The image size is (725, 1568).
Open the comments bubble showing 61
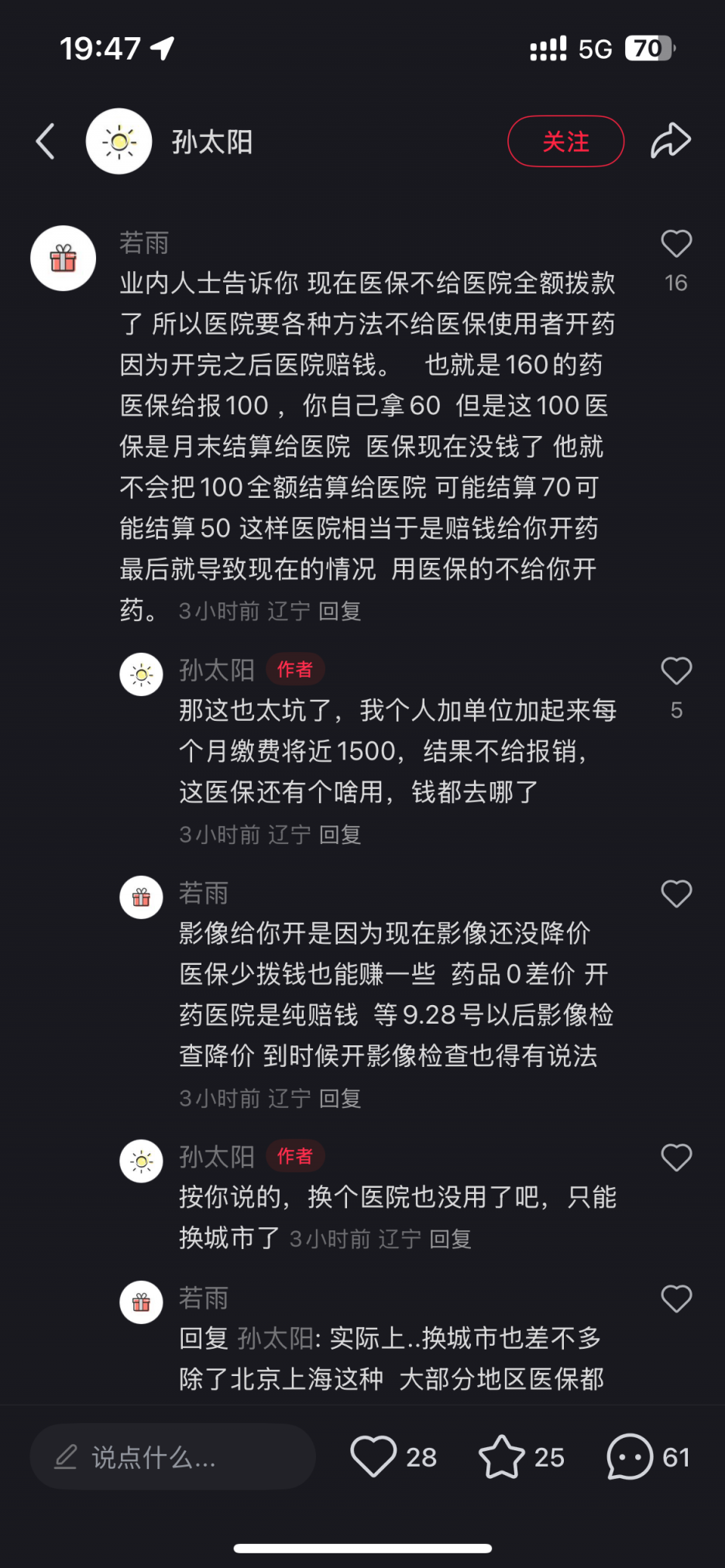(x=631, y=1456)
